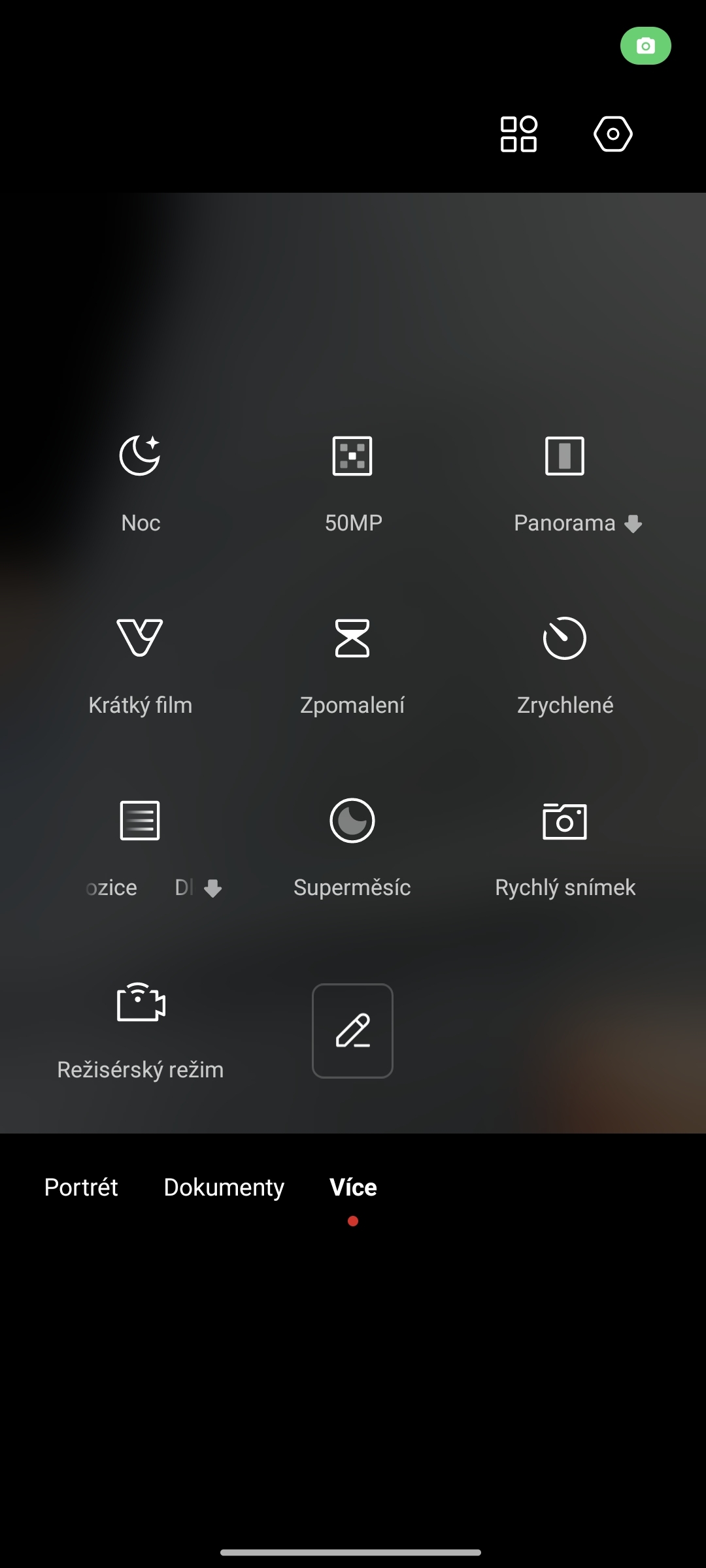Image resolution: width=706 pixels, height=1568 pixels.
Task: Open the edit modes pencil button
Action: click(x=352, y=1031)
